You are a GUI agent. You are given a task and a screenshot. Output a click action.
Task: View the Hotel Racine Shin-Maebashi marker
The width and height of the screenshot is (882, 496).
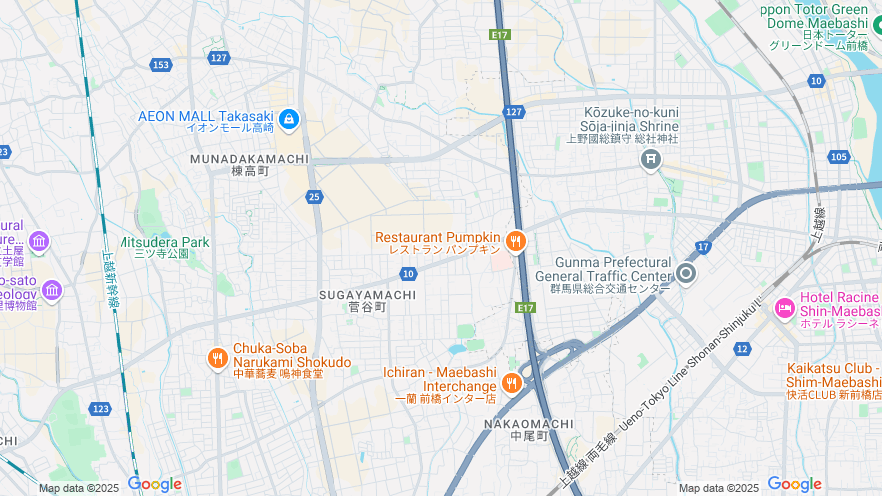point(784,305)
